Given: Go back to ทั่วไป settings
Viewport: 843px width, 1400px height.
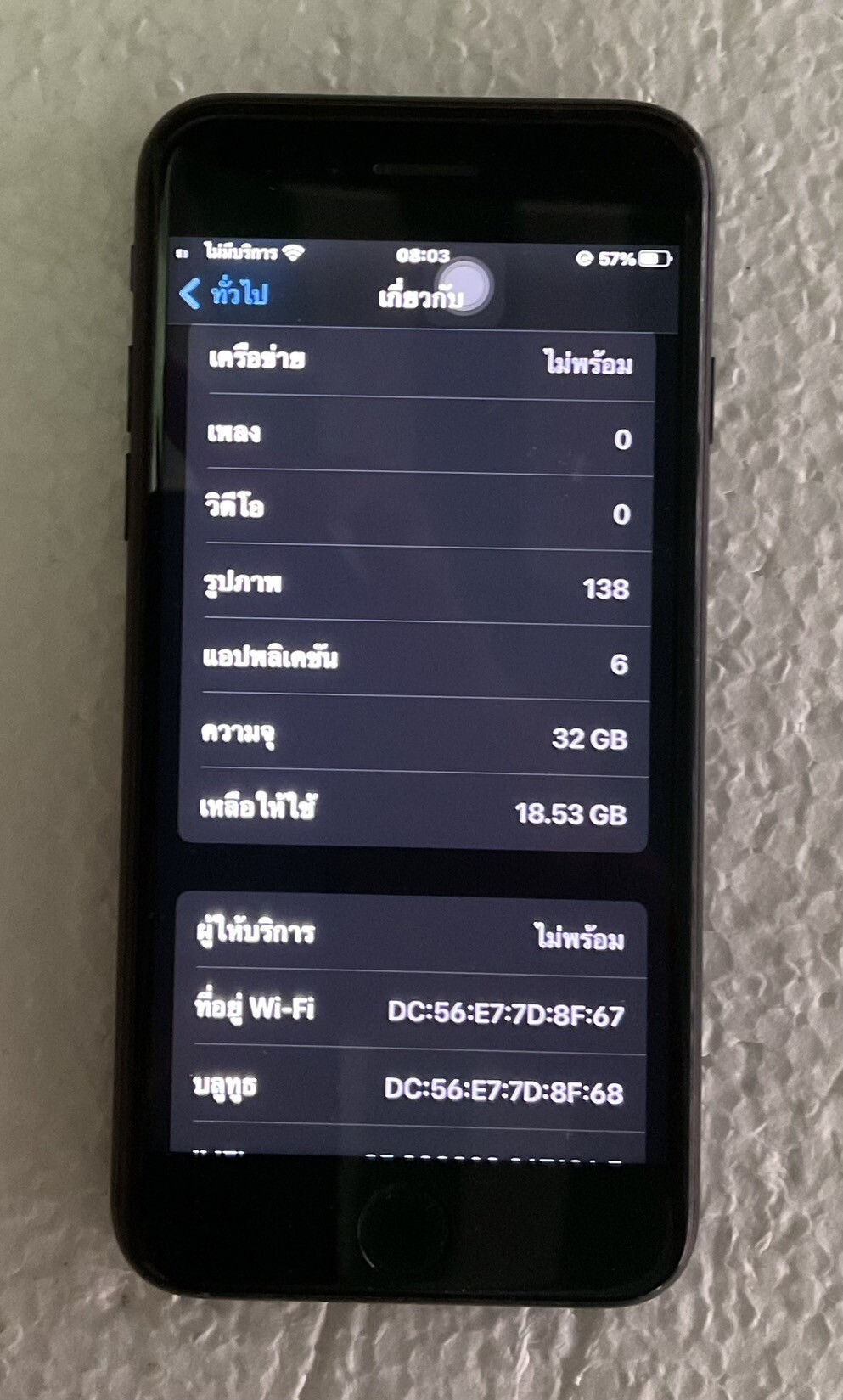Looking at the screenshot, I should 225,293.
